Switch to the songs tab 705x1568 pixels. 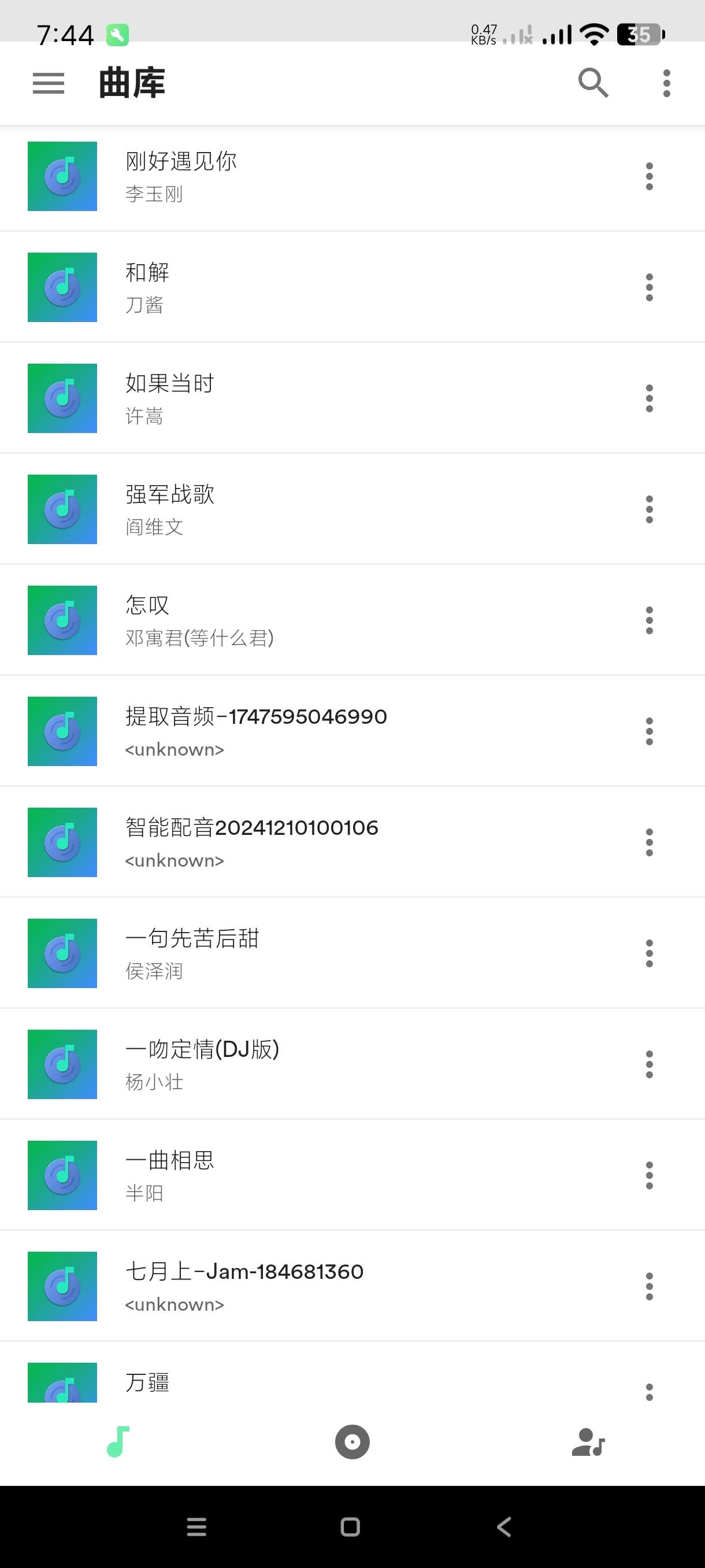pos(118,1442)
